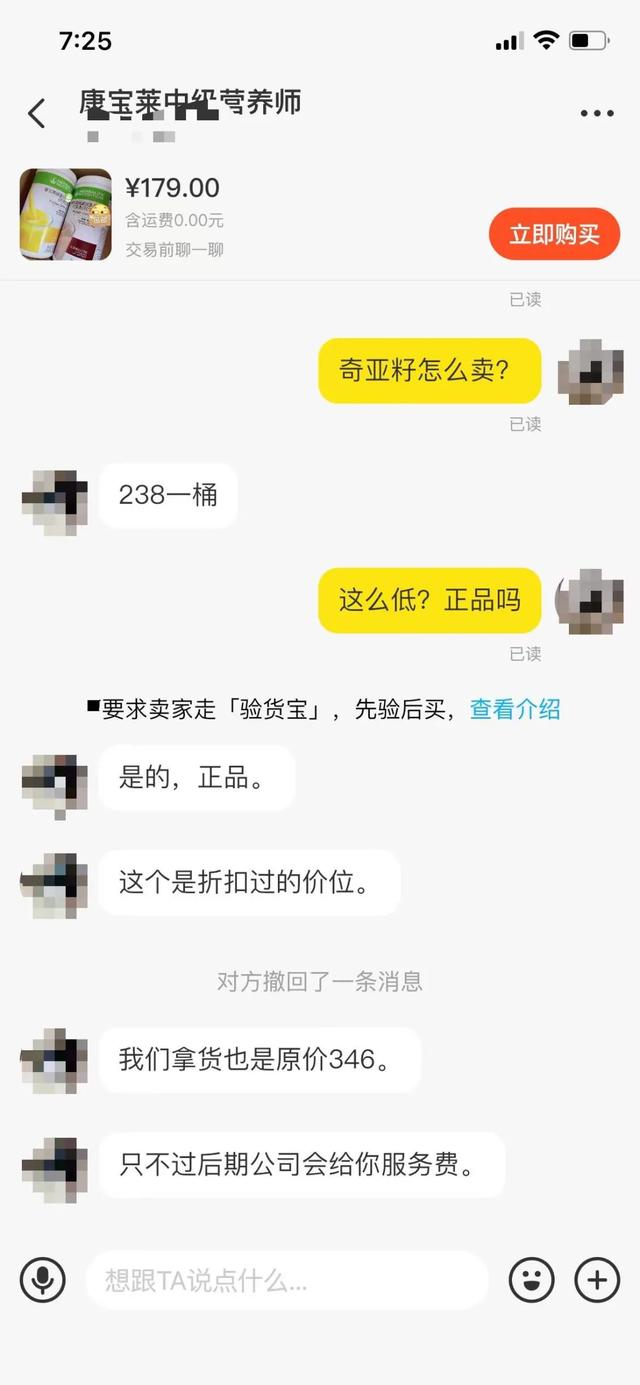Screen dimensions: 640x1385
Task: Open the three-dot overflow menu
Action: coord(597,113)
